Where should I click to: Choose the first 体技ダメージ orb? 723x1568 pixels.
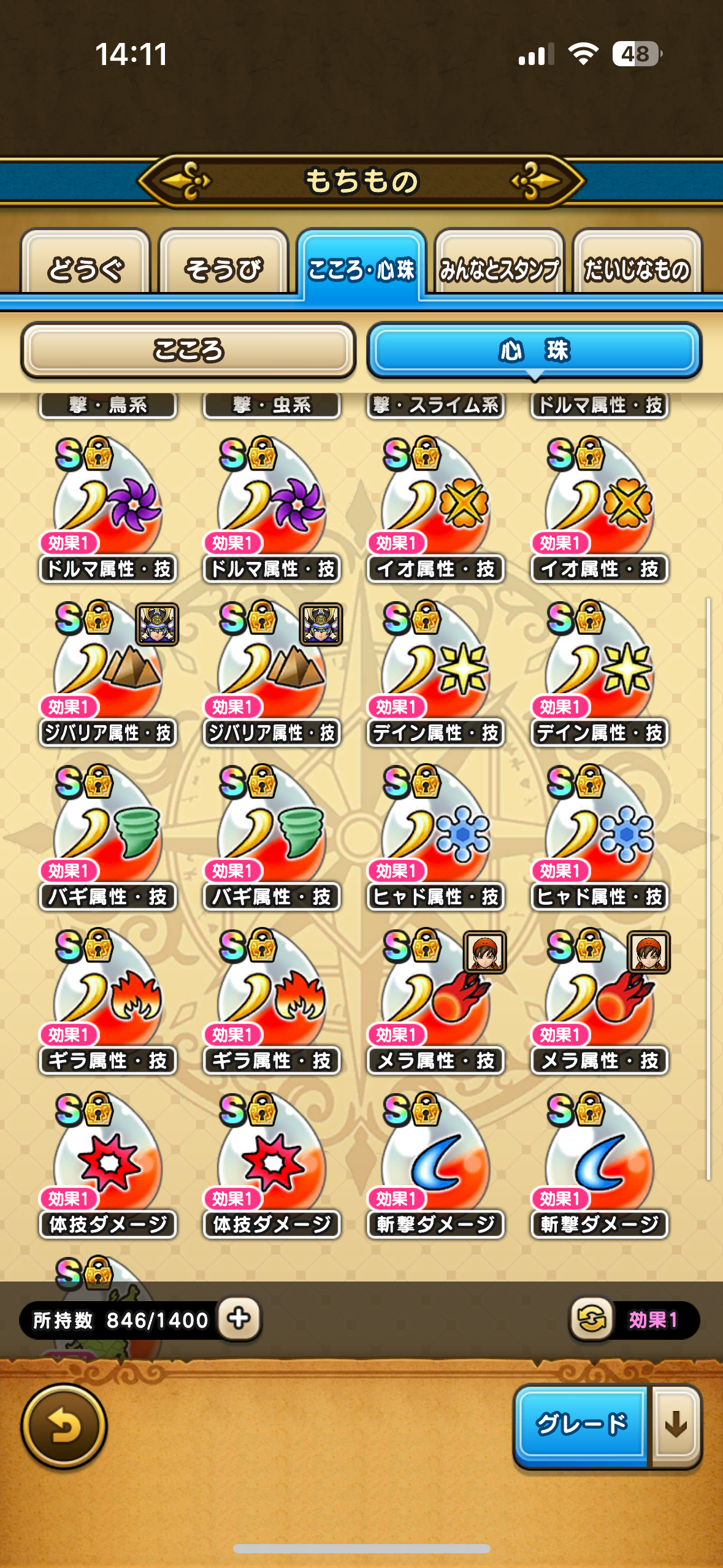(x=108, y=1165)
